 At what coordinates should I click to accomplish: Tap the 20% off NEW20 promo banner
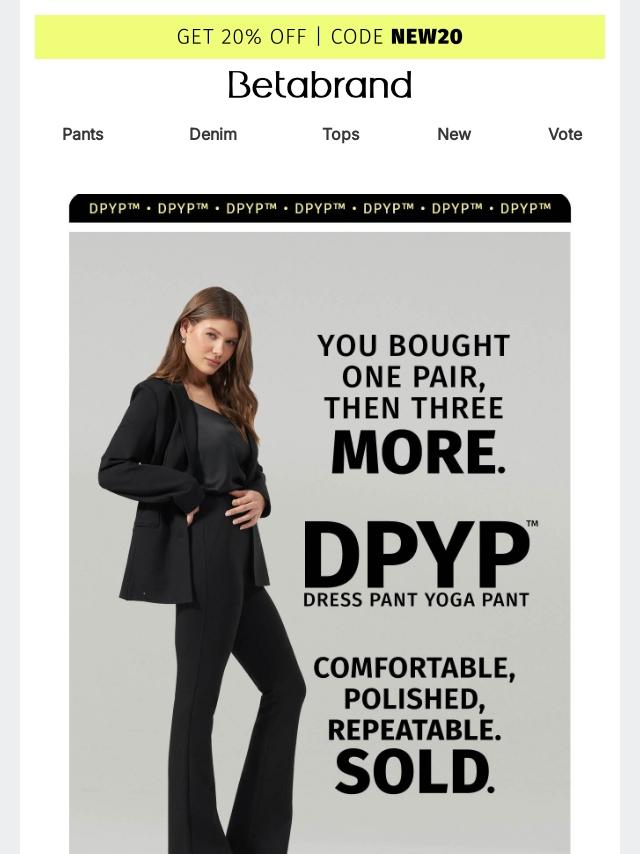[320, 37]
